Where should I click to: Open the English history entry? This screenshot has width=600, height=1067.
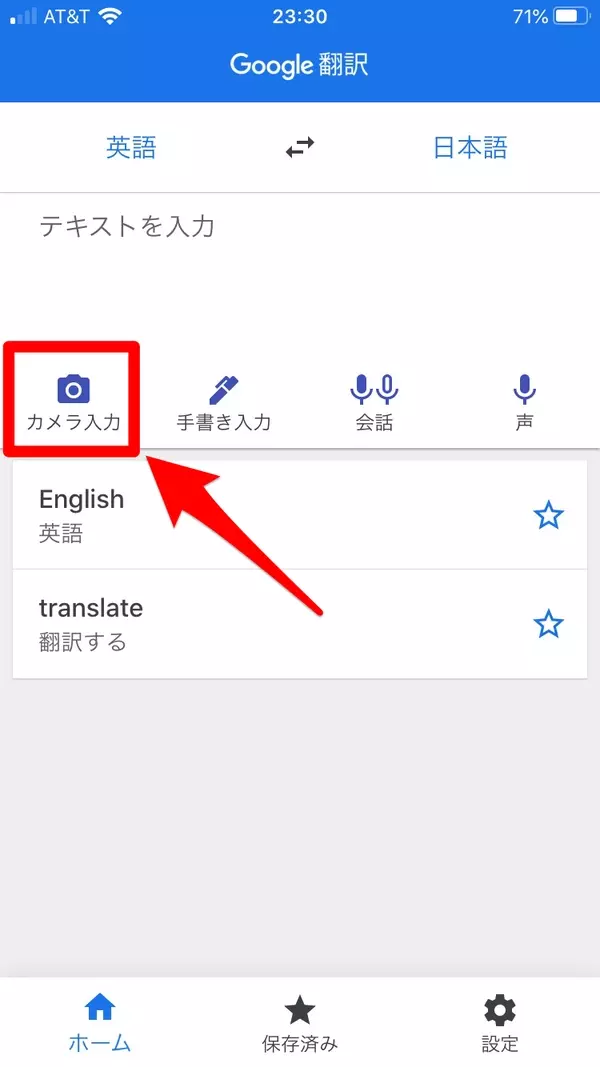point(250,515)
